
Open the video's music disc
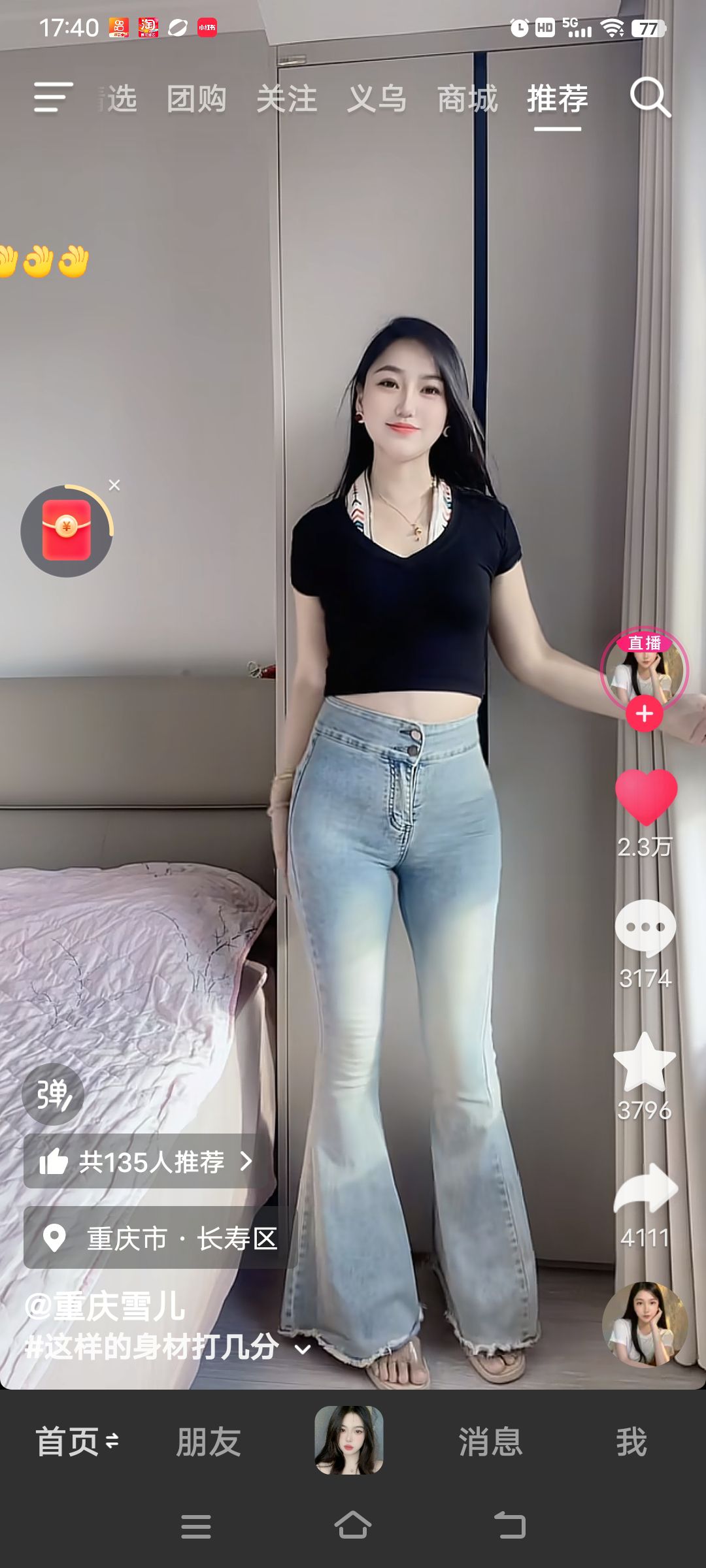tap(645, 1324)
